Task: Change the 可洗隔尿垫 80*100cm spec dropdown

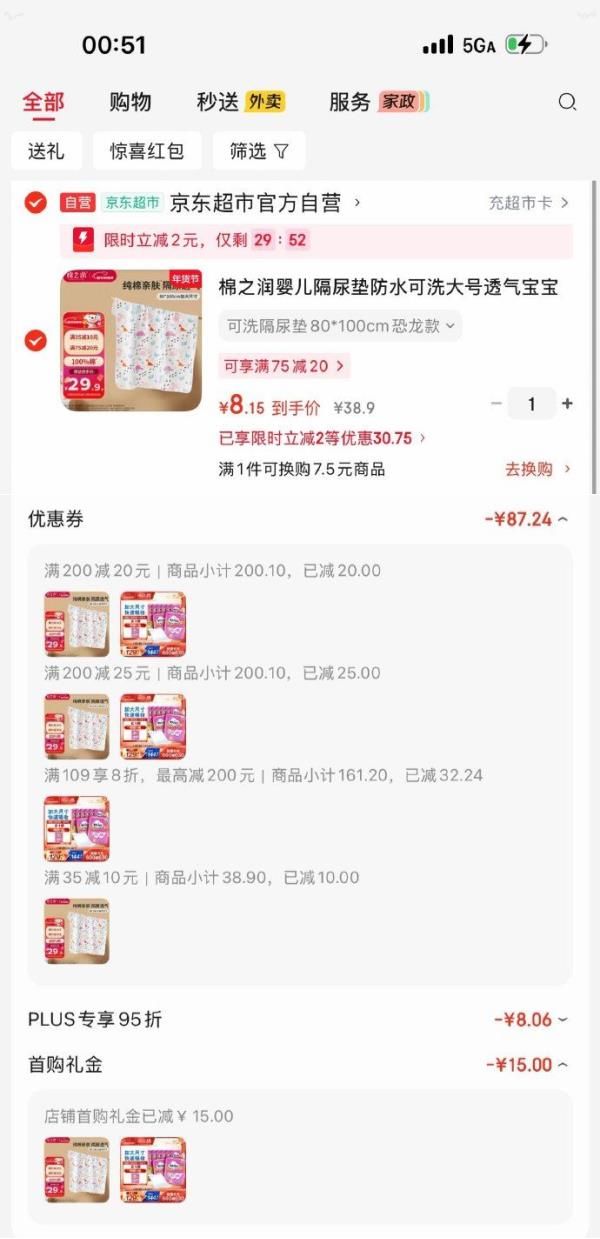Action: click(340, 326)
